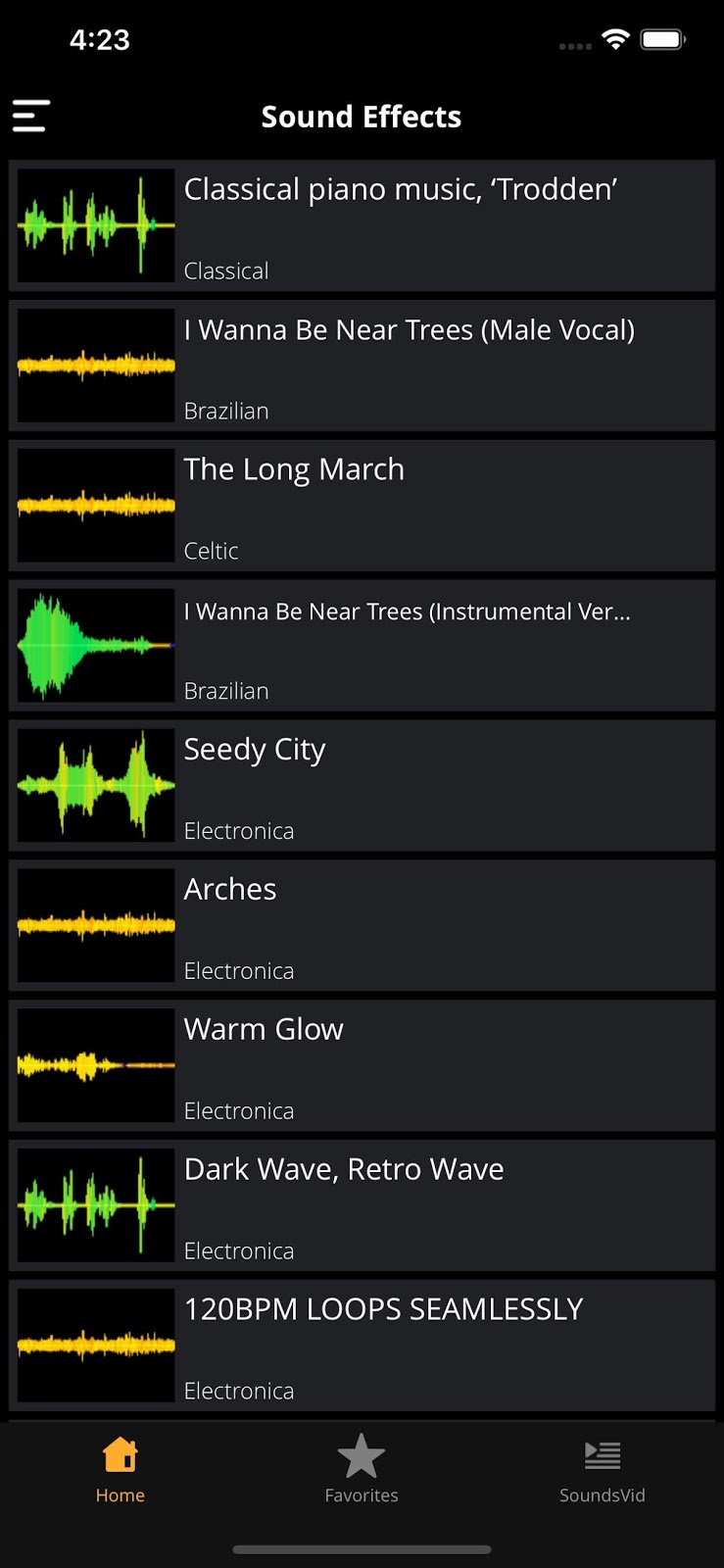
Task: Tap the Wi-Fi indicator in status bar
Action: click(615, 39)
